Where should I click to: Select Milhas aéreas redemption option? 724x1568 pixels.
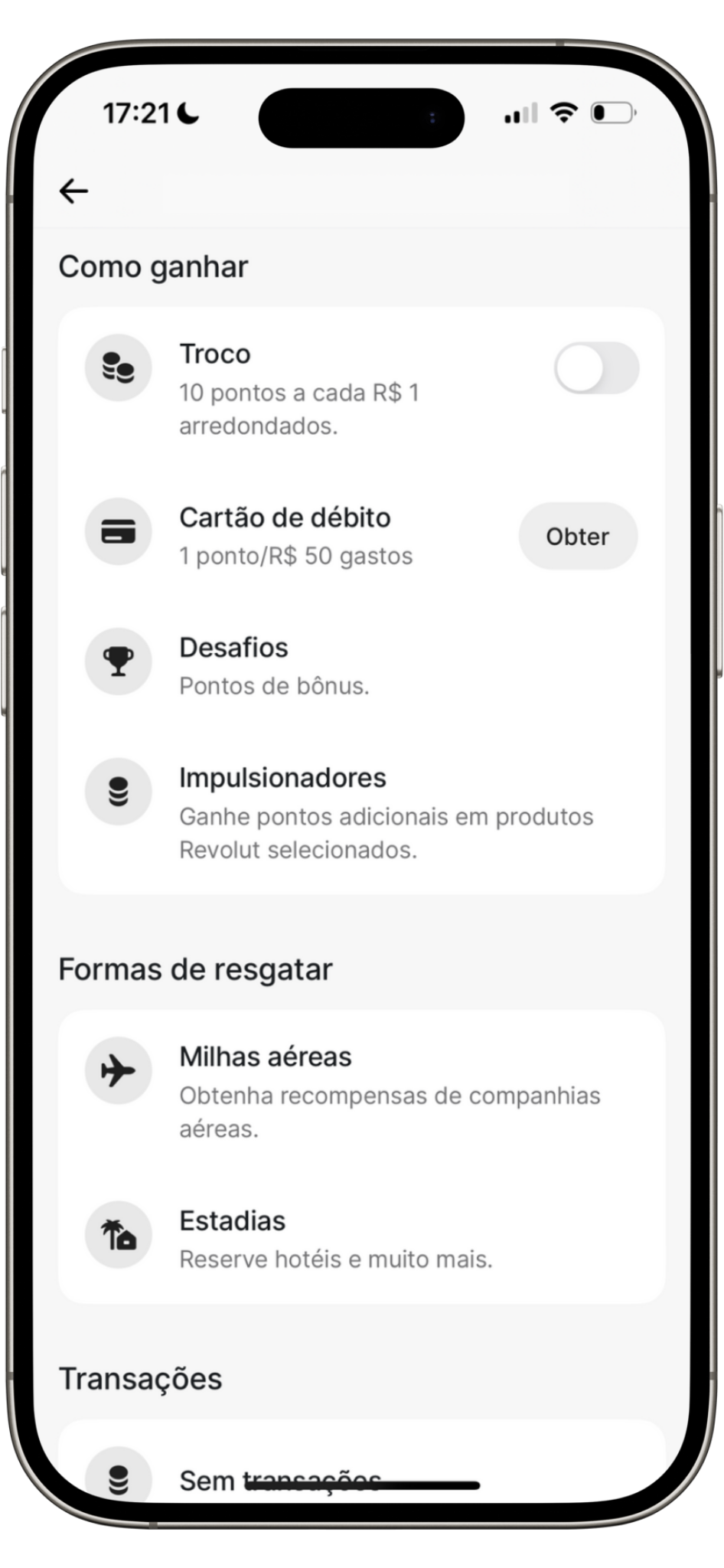coord(360,1090)
